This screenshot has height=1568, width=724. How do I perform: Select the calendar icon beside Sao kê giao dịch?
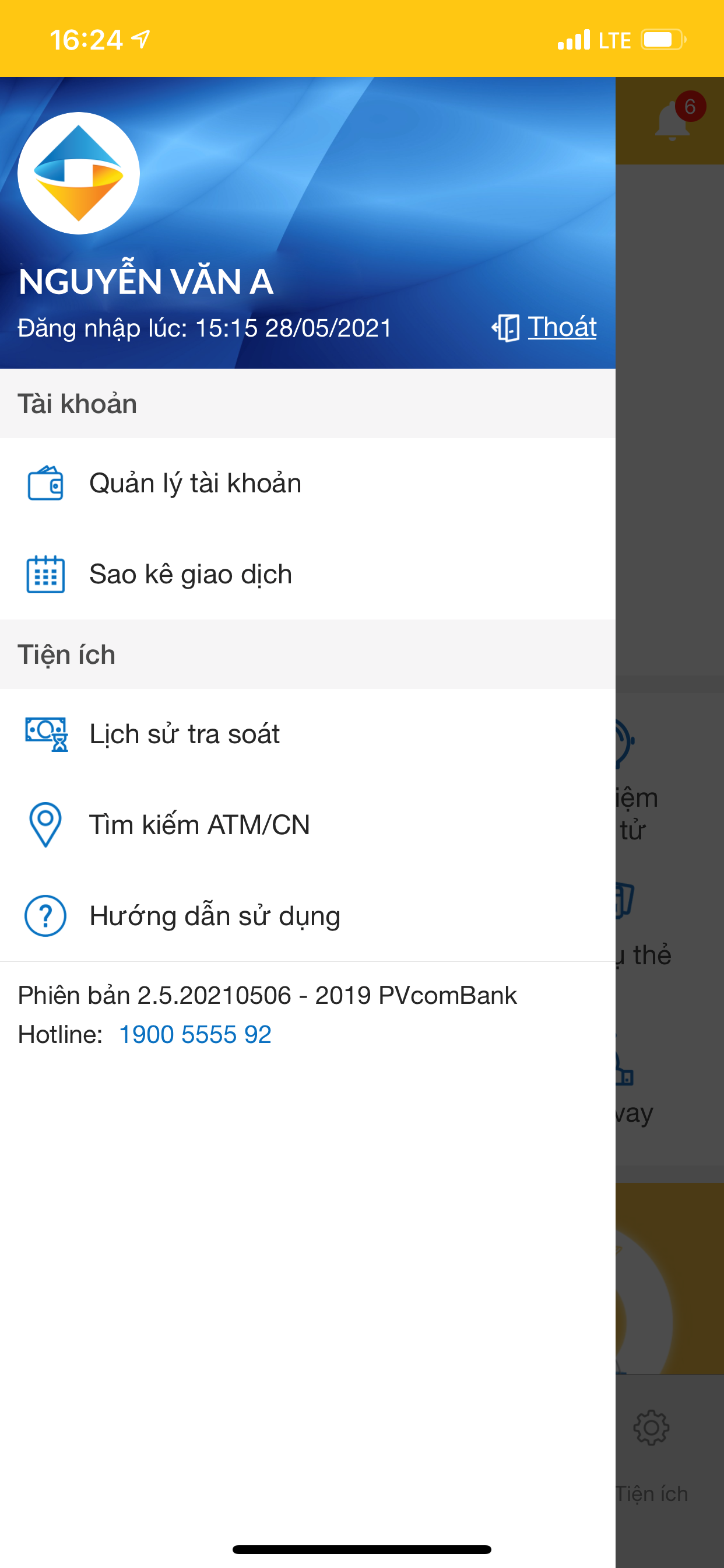click(46, 573)
